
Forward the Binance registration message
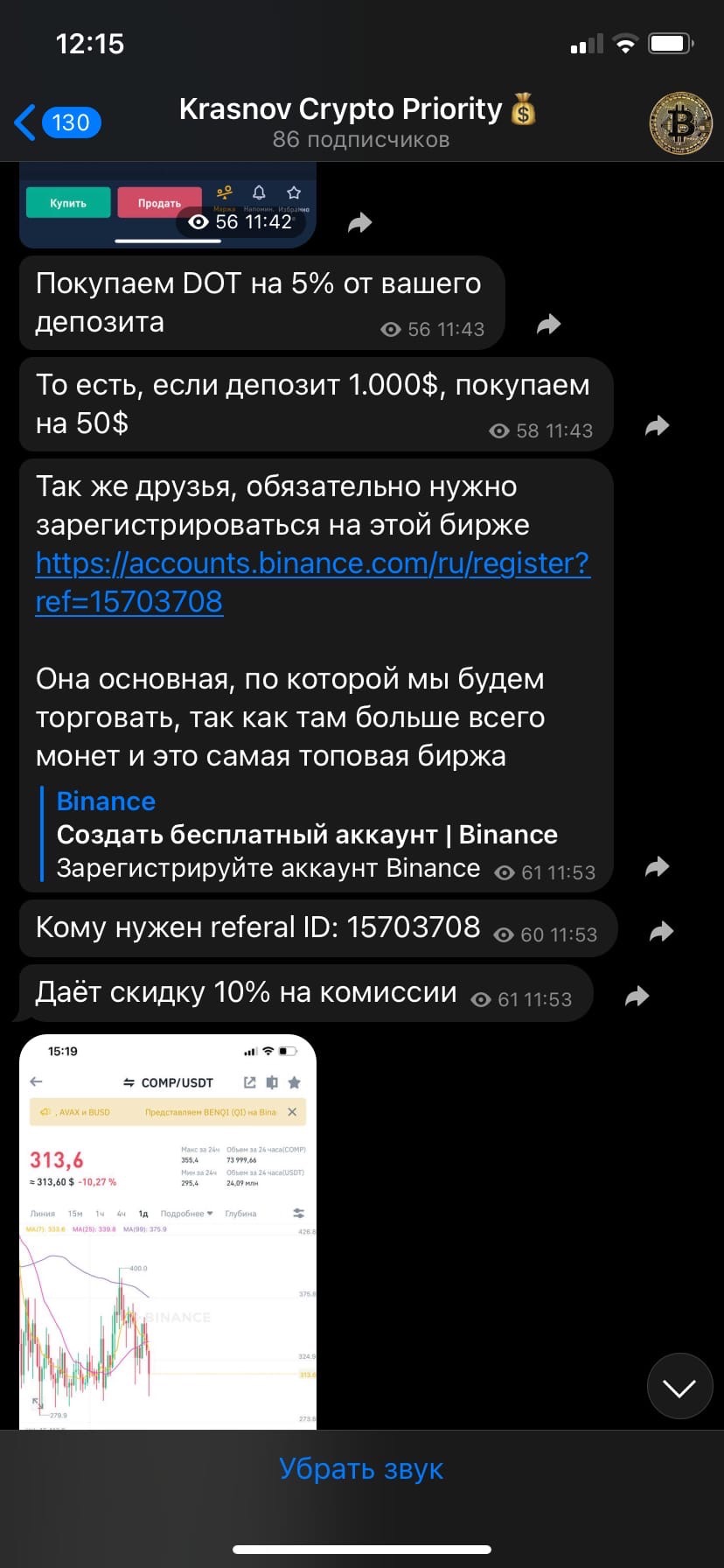tap(657, 867)
